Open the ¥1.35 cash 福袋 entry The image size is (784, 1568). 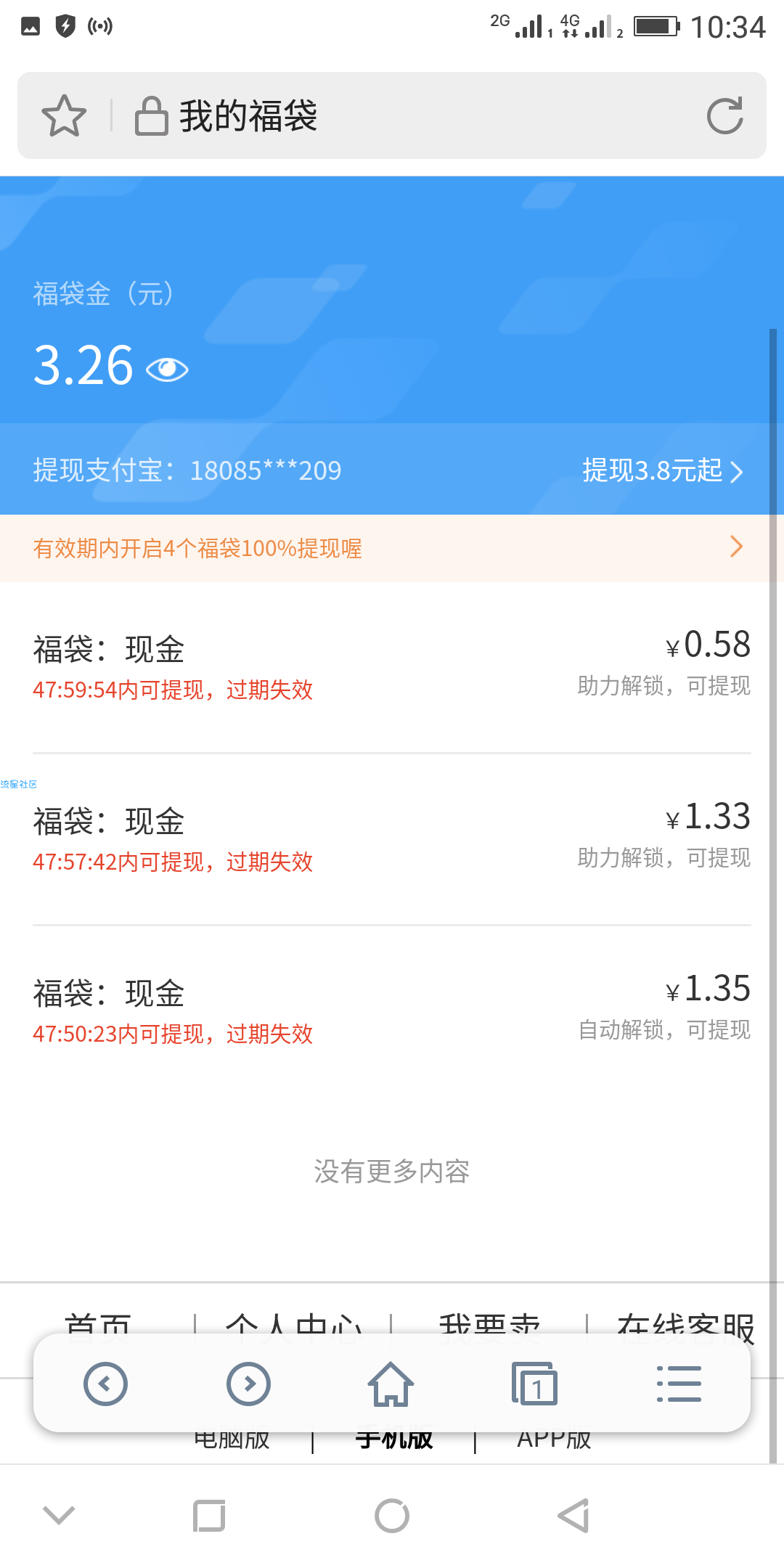click(392, 1010)
